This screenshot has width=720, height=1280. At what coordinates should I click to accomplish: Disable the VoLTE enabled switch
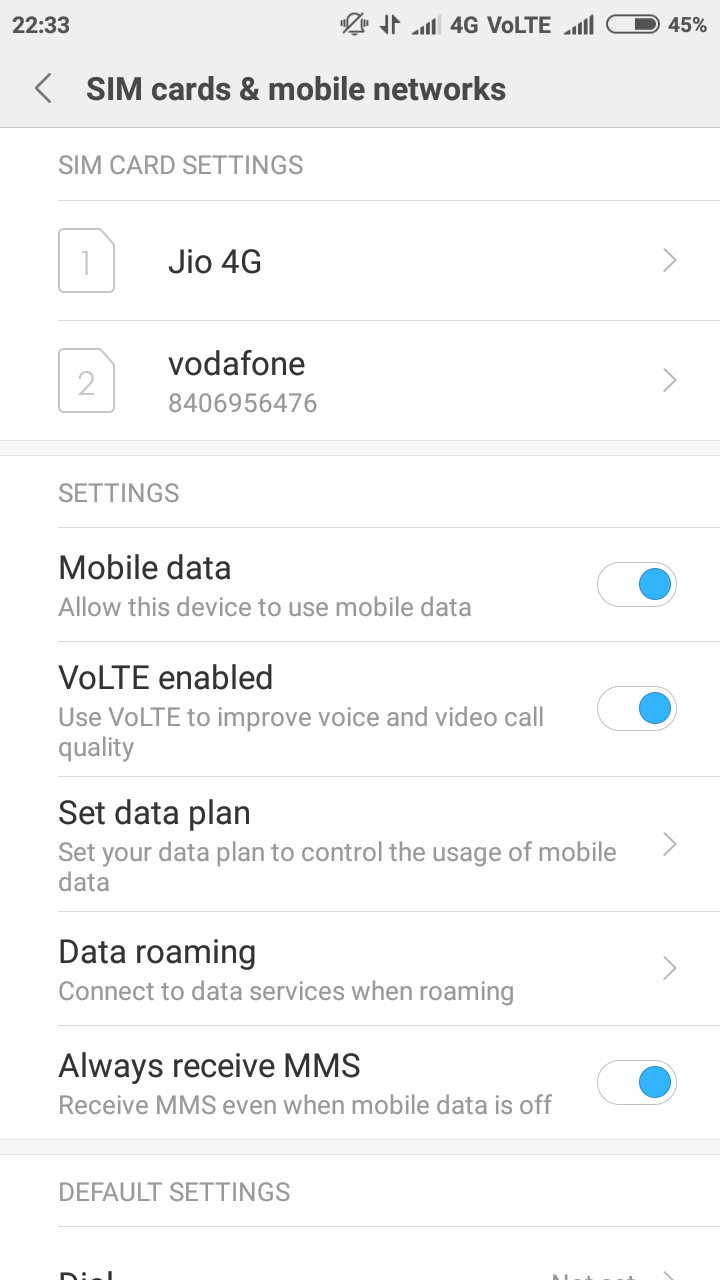[637, 709]
